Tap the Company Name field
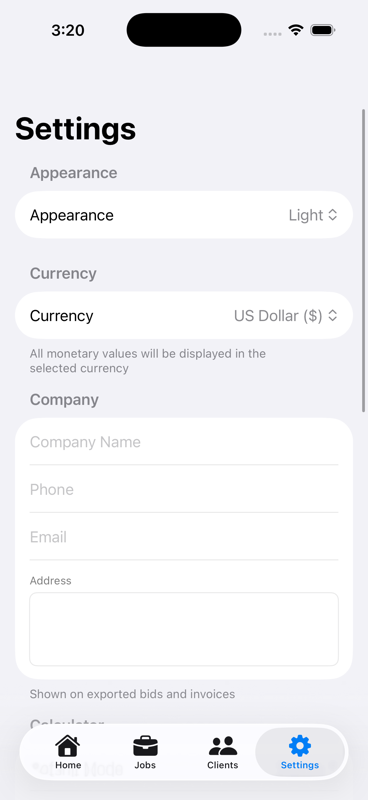The width and height of the screenshot is (368, 800). point(184,442)
